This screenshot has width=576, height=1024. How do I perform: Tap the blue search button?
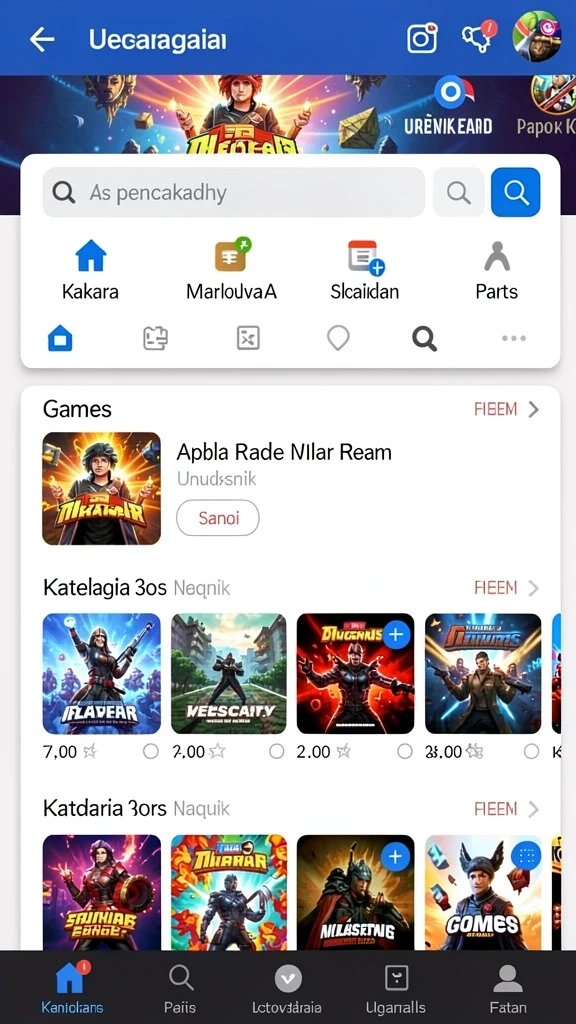coord(515,192)
